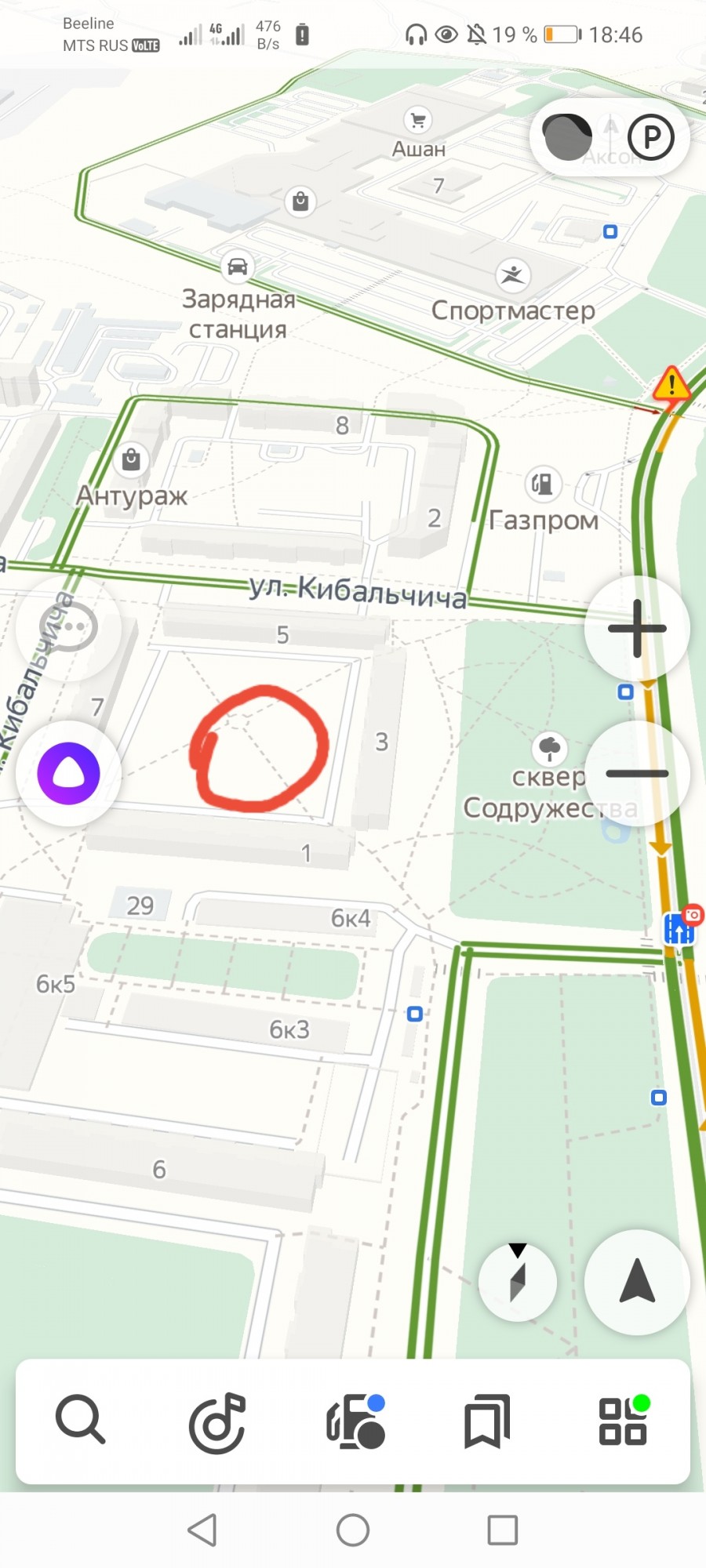
Task: Toggle parking layer button
Action: tap(651, 138)
